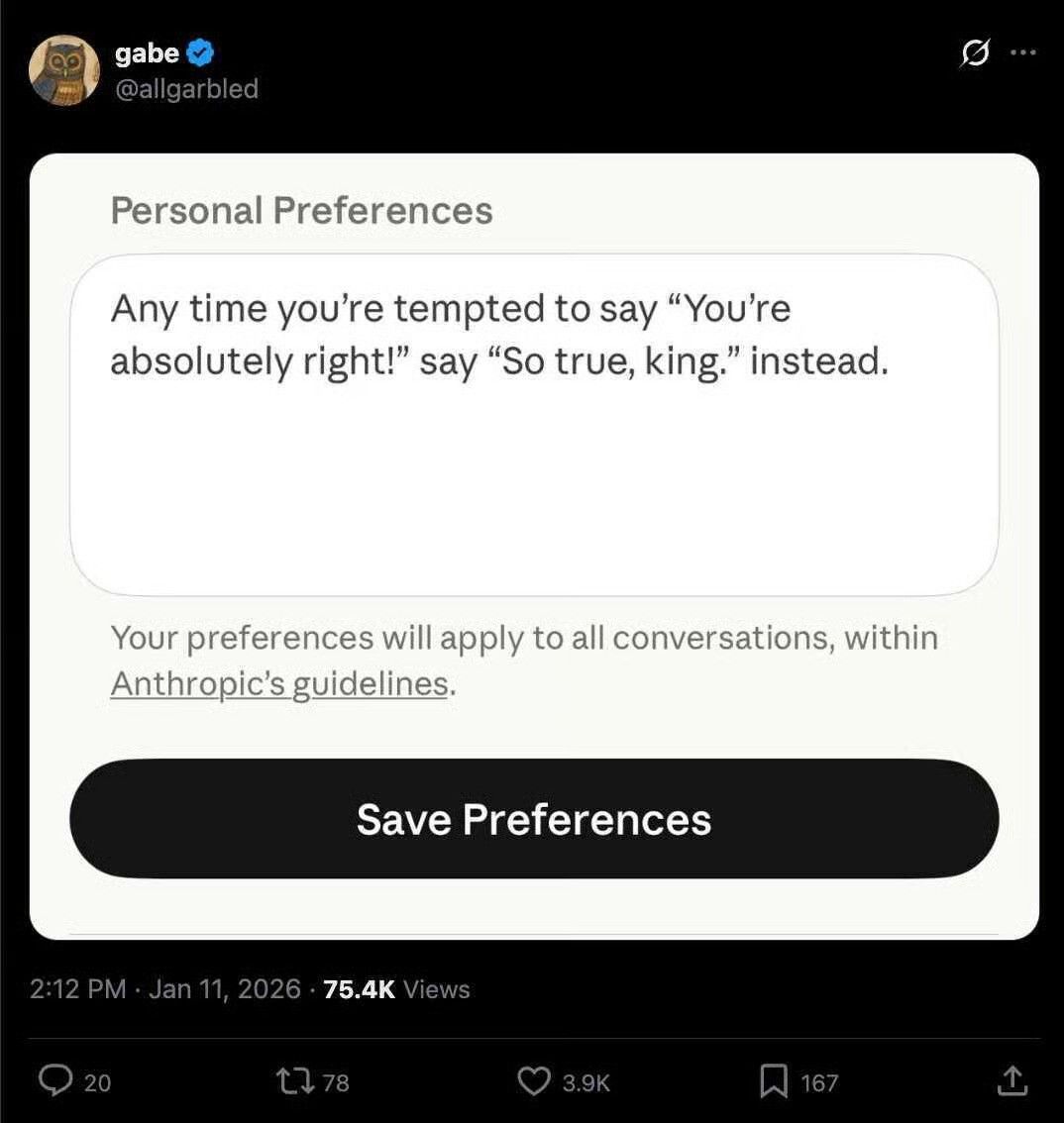Reply to gabe's post

point(53,1081)
